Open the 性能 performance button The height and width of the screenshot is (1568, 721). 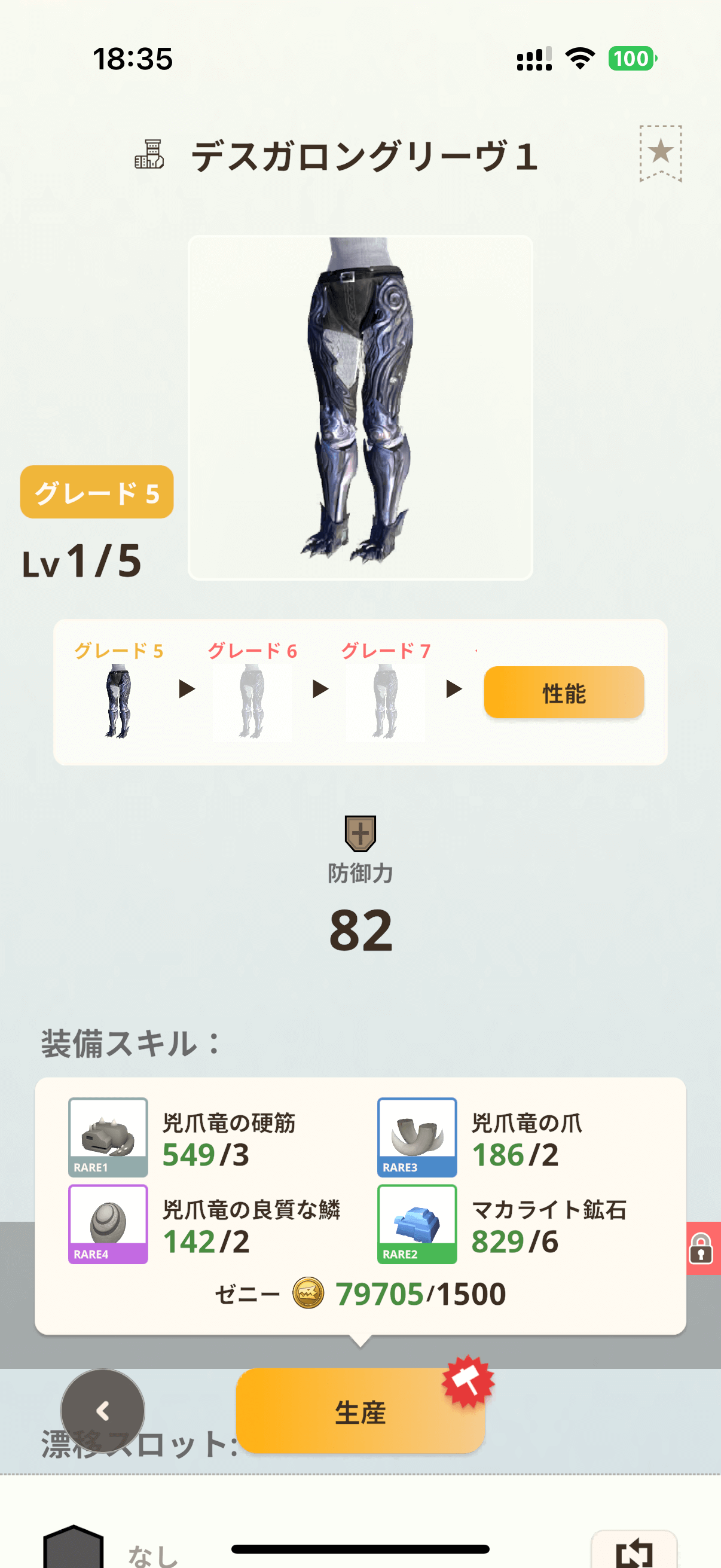563,693
